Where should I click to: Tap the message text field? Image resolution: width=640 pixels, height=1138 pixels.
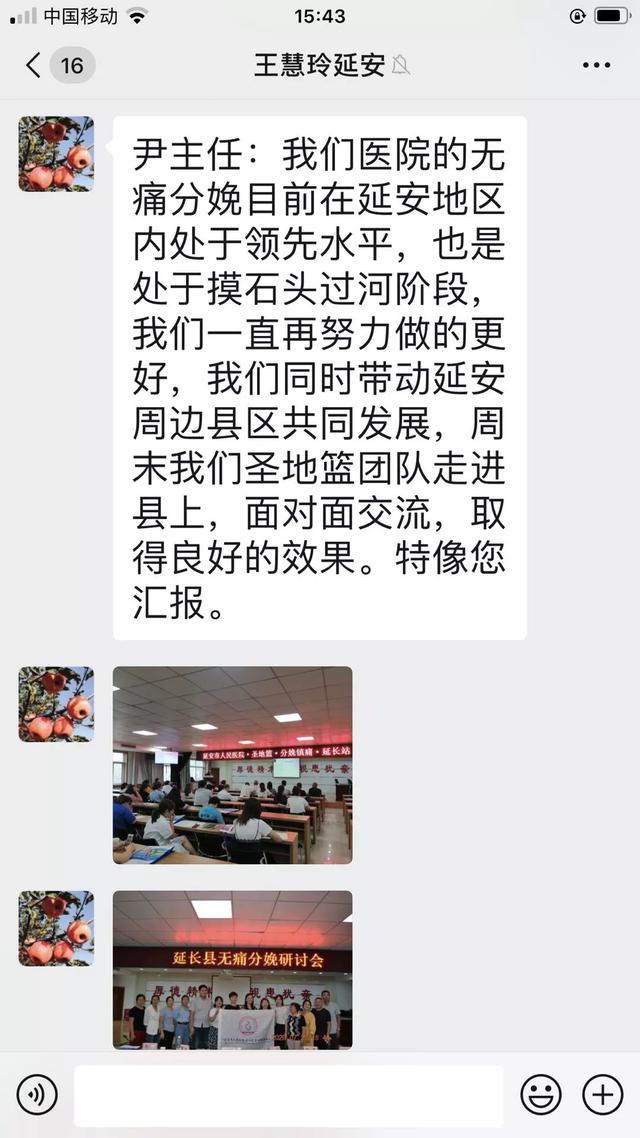point(288,1095)
